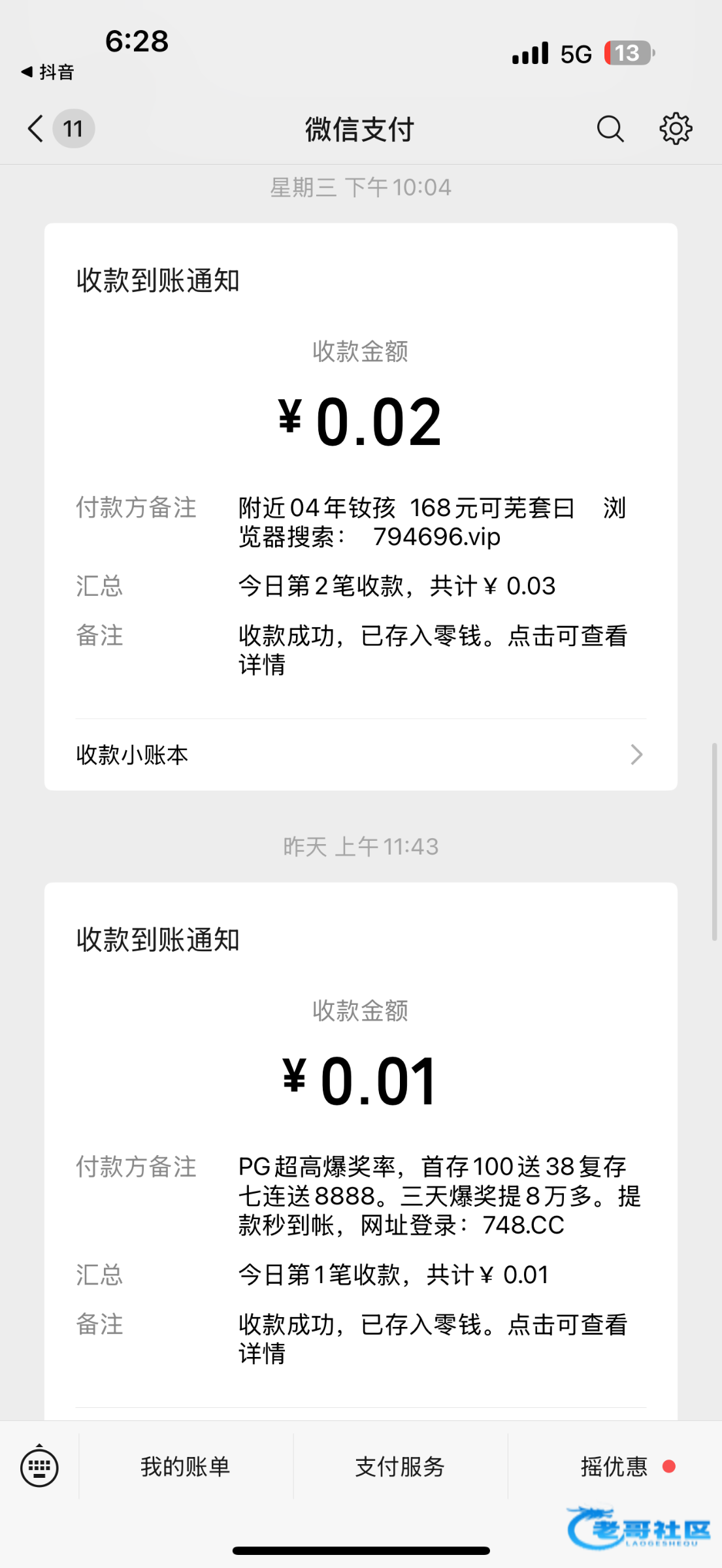Open the settings gear
Image resolution: width=722 pixels, height=1568 pixels.
click(x=675, y=129)
